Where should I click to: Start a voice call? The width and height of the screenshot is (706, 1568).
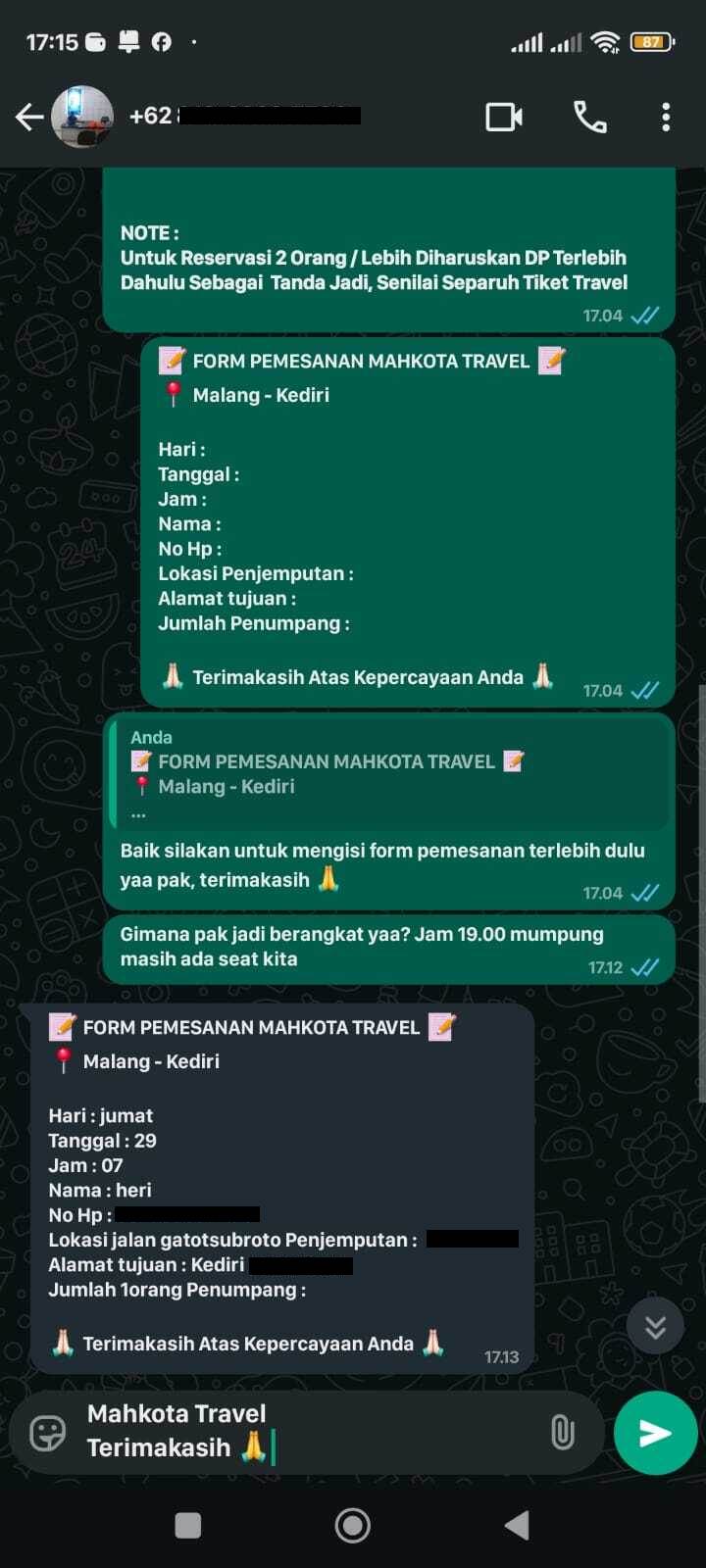589,118
